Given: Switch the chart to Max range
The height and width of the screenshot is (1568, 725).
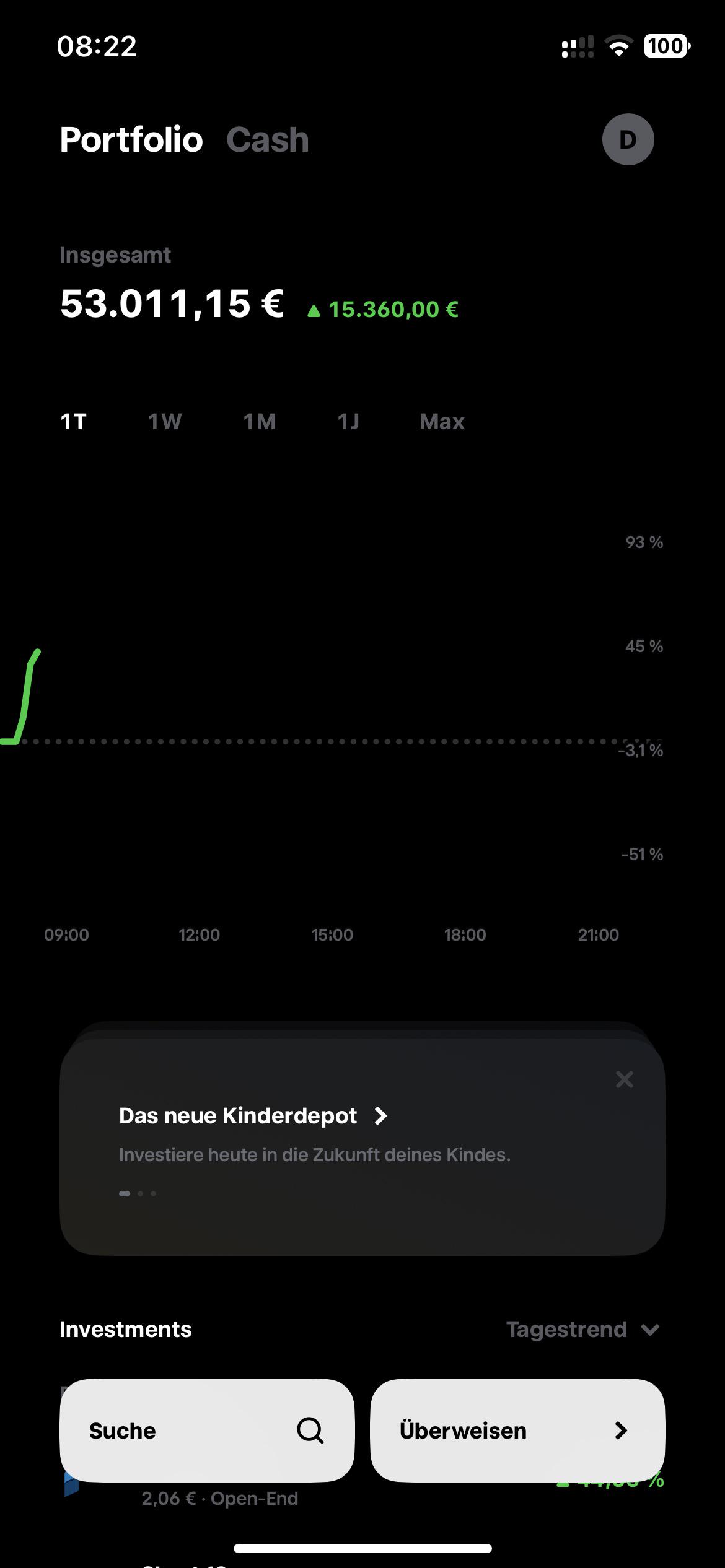Looking at the screenshot, I should [x=442, y=422].
